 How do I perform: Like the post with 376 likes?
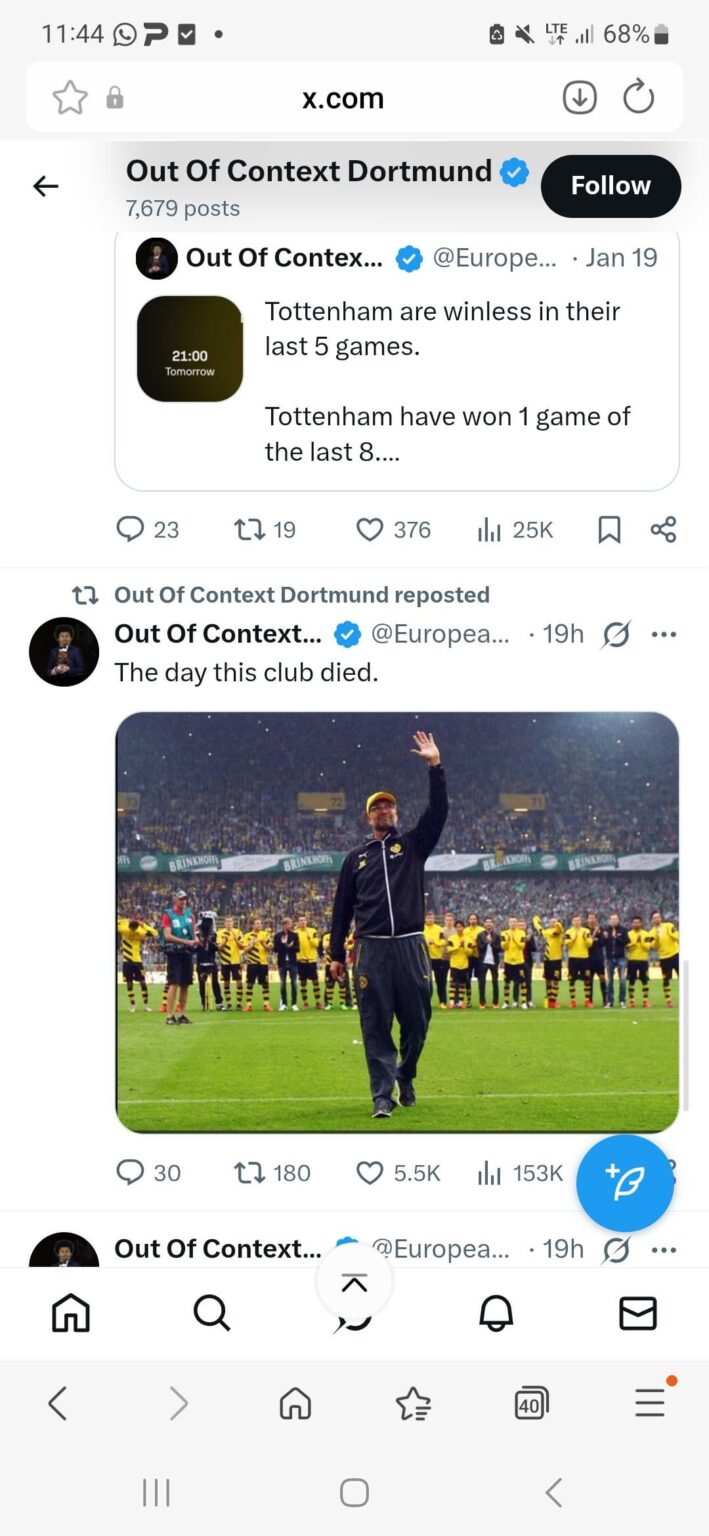click(x=370, y=529)
